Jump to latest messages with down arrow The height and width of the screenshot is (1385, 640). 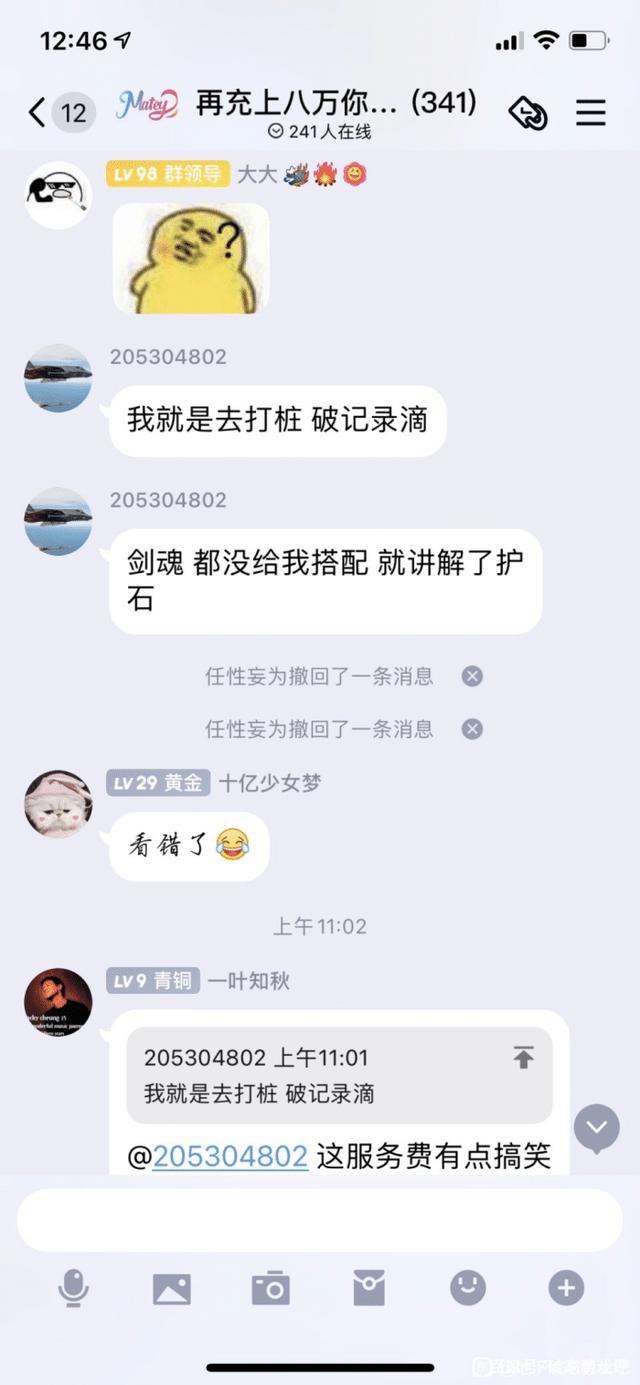597,1128
